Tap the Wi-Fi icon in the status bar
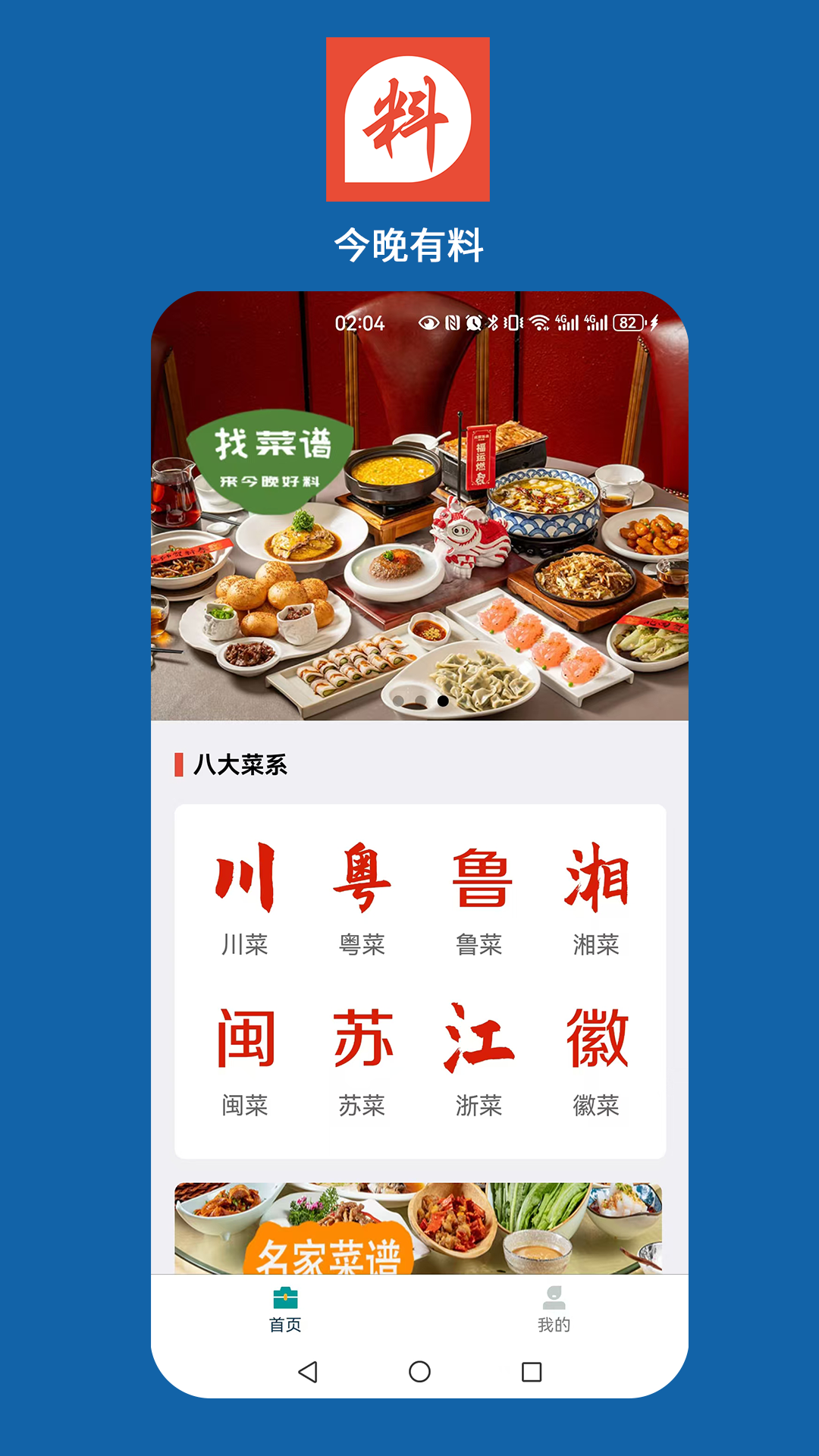The width and height of the screenshot is (819, 1456). click(540, 322)
